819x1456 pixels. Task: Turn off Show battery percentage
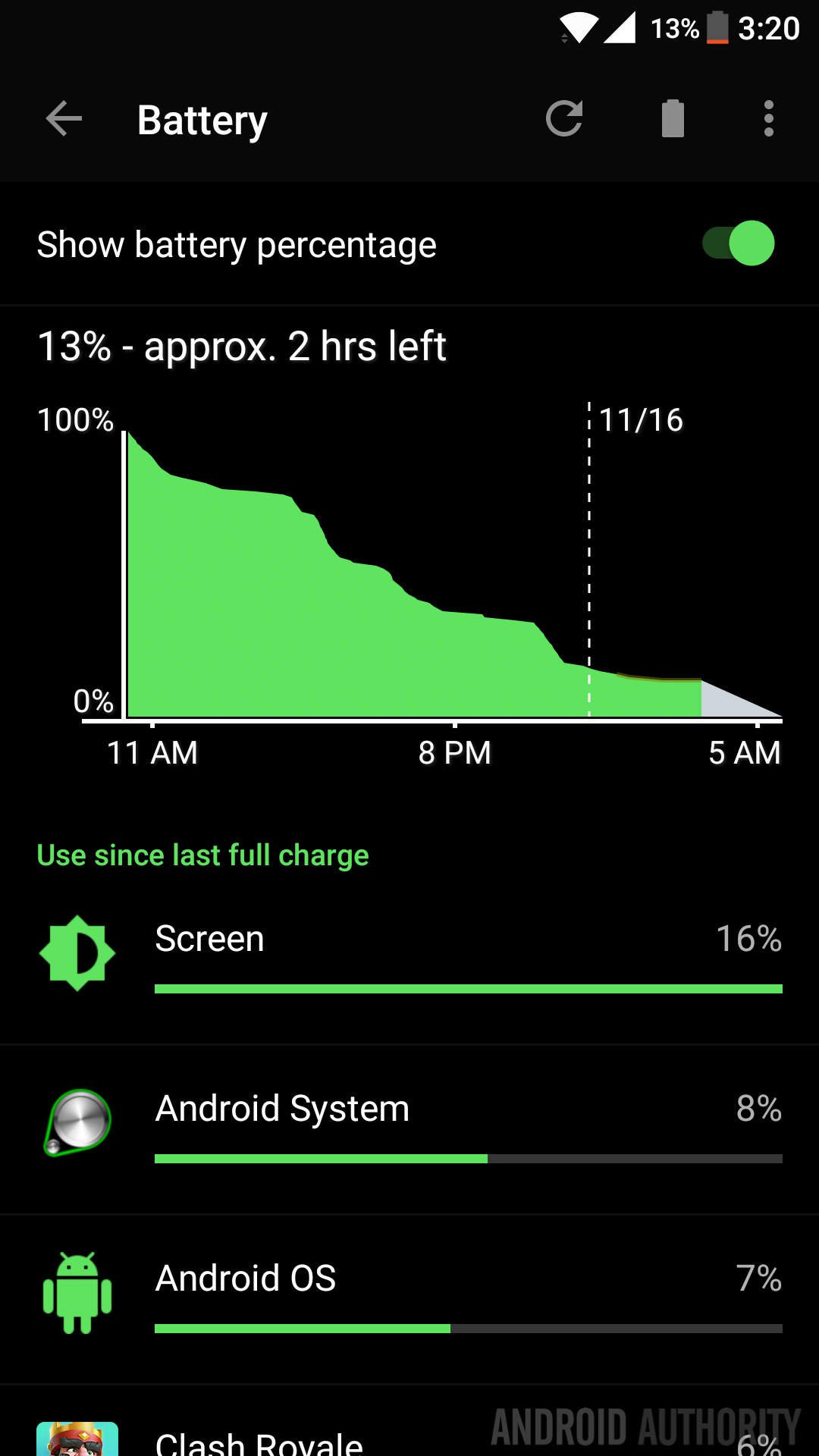[x=738, y=243]
